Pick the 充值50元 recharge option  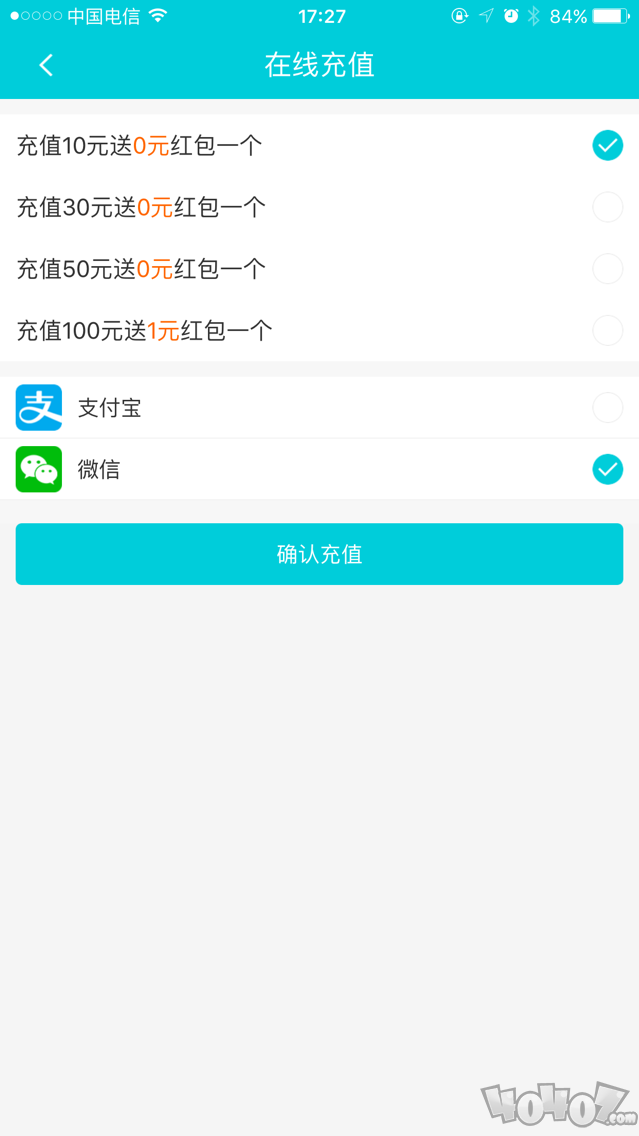click(320, 269)
